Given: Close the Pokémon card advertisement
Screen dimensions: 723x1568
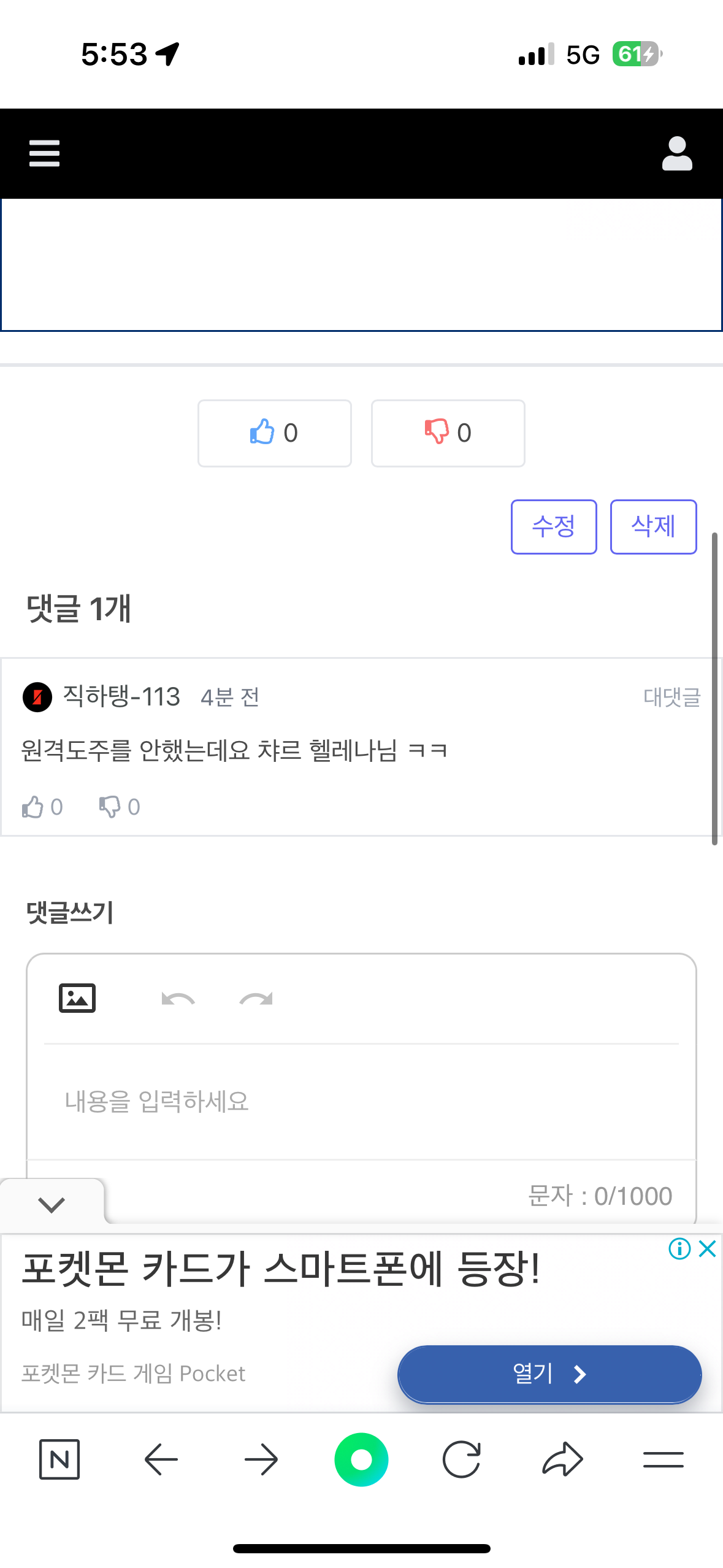Looking at the screenshot, I should click(707, 1248).
